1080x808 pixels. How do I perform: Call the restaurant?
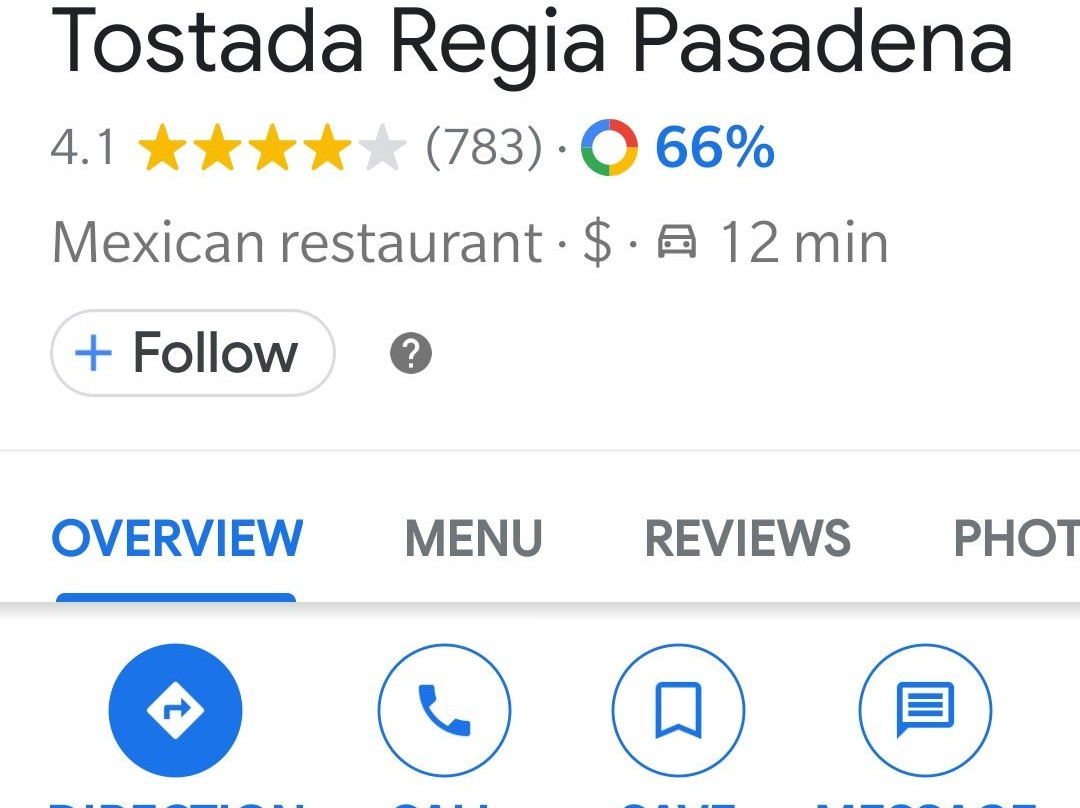(444, 711)
